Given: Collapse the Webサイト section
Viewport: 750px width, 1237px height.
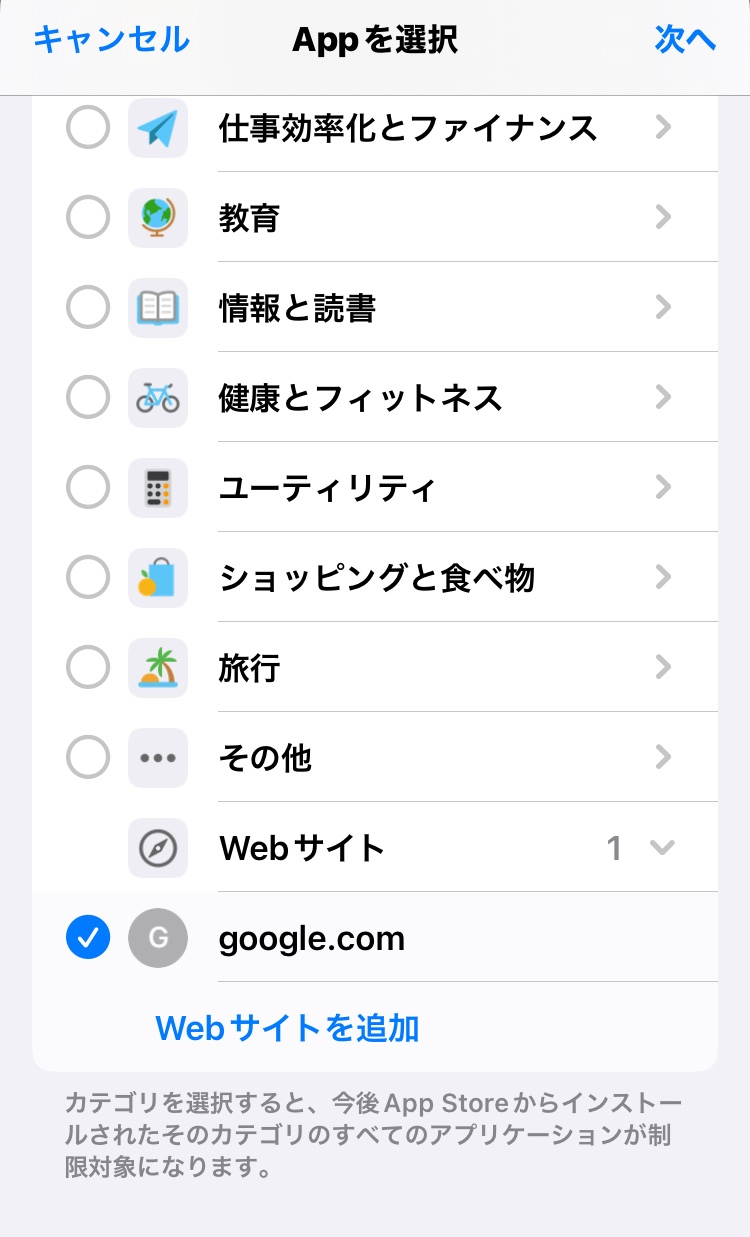Looking at the screenshot, I should pos(661,848).
